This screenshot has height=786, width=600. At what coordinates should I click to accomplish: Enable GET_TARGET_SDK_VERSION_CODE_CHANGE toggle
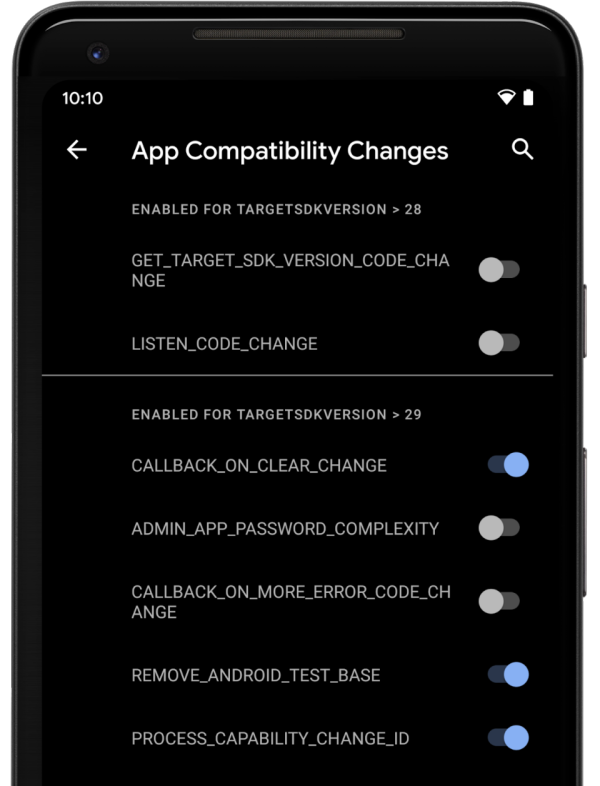coord(499,270)
